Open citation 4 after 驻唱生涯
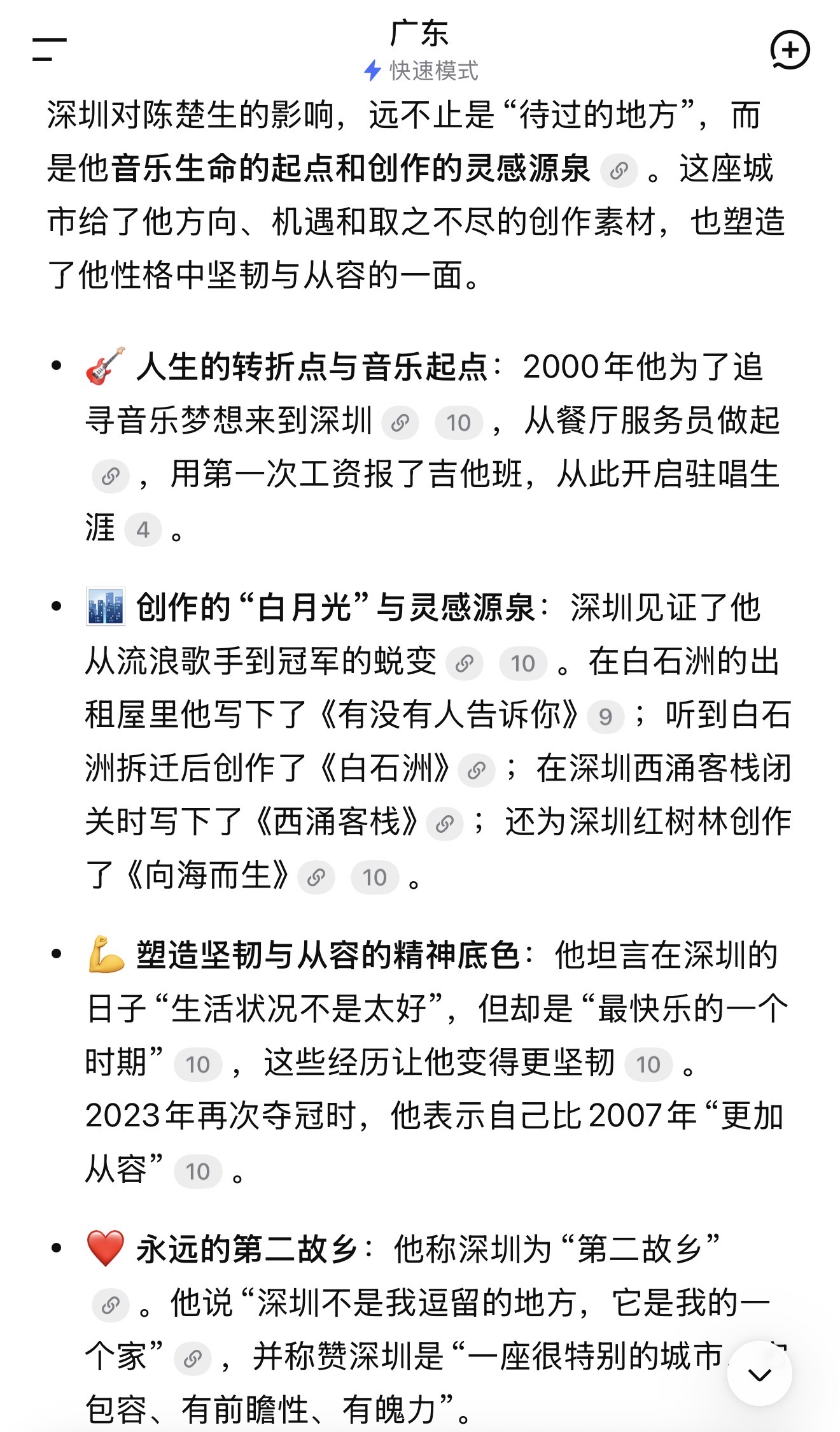Image resolution: width=840 pixels, height=1432 pixels. coord(143,530)
